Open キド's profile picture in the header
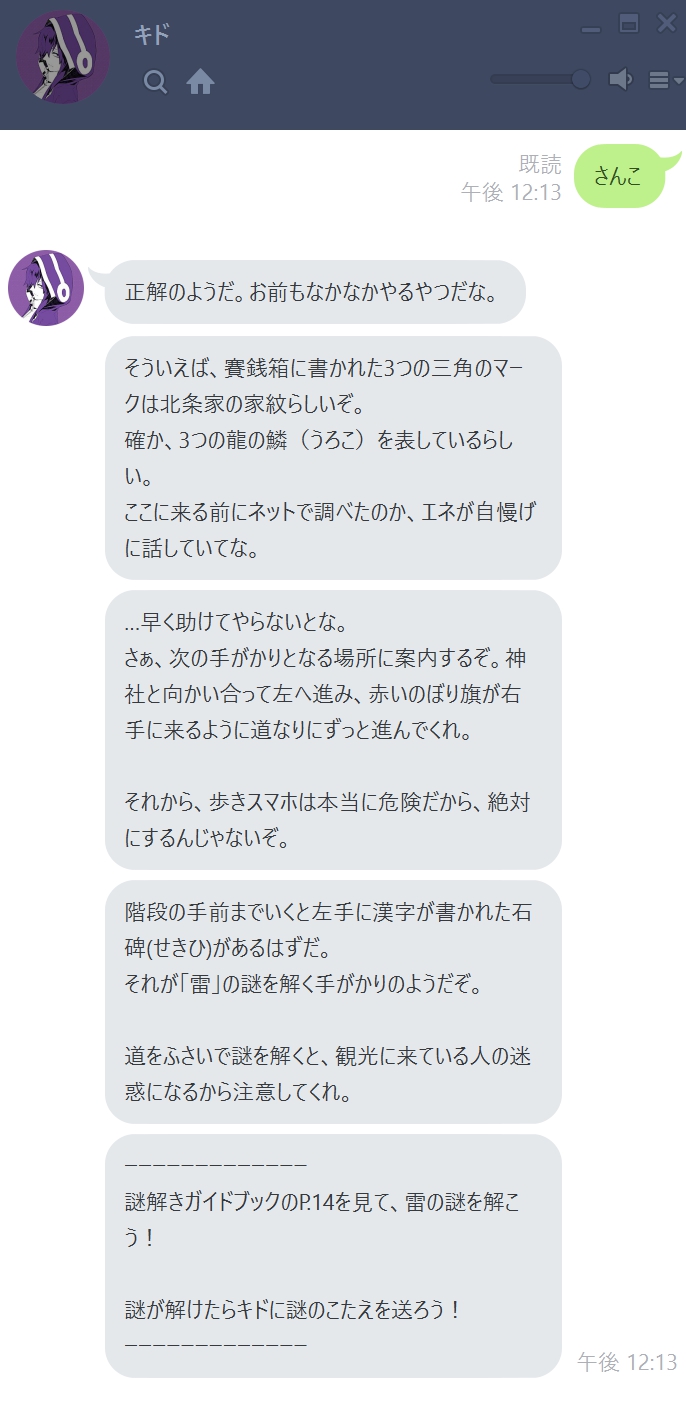The width and height of the screenshot is (686, 1408). 63,58
